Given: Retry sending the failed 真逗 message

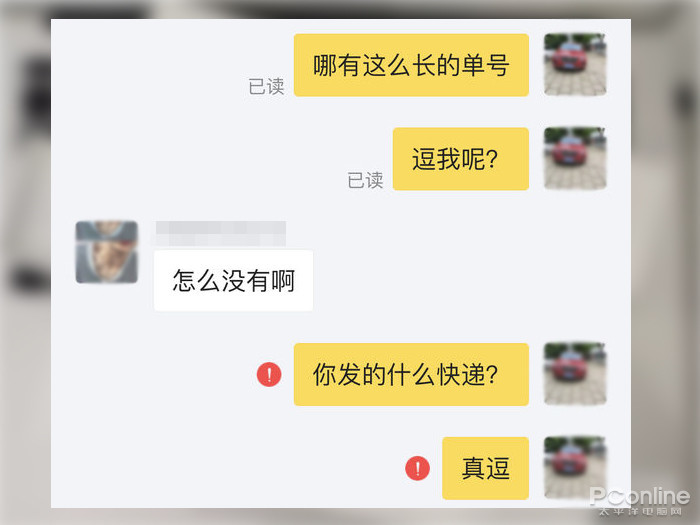Looking at the screenshot, I should click(x=417, y=468).
